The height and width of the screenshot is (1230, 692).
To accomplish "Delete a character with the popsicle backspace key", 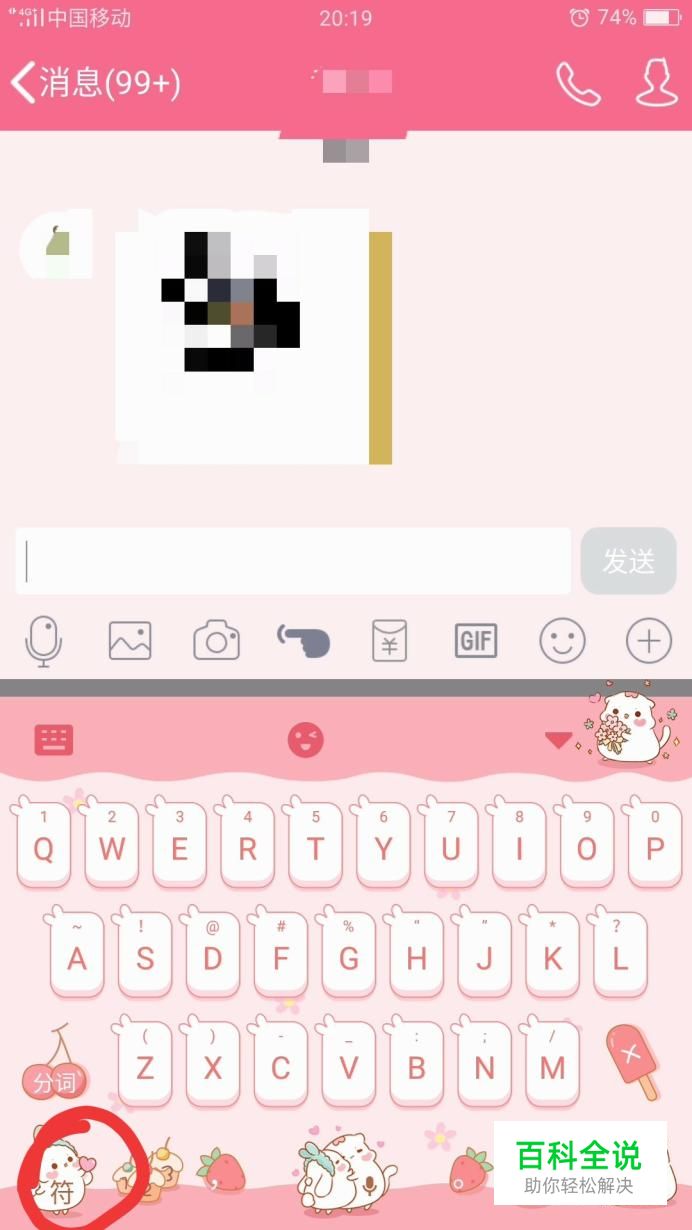I will (632, 1060).
